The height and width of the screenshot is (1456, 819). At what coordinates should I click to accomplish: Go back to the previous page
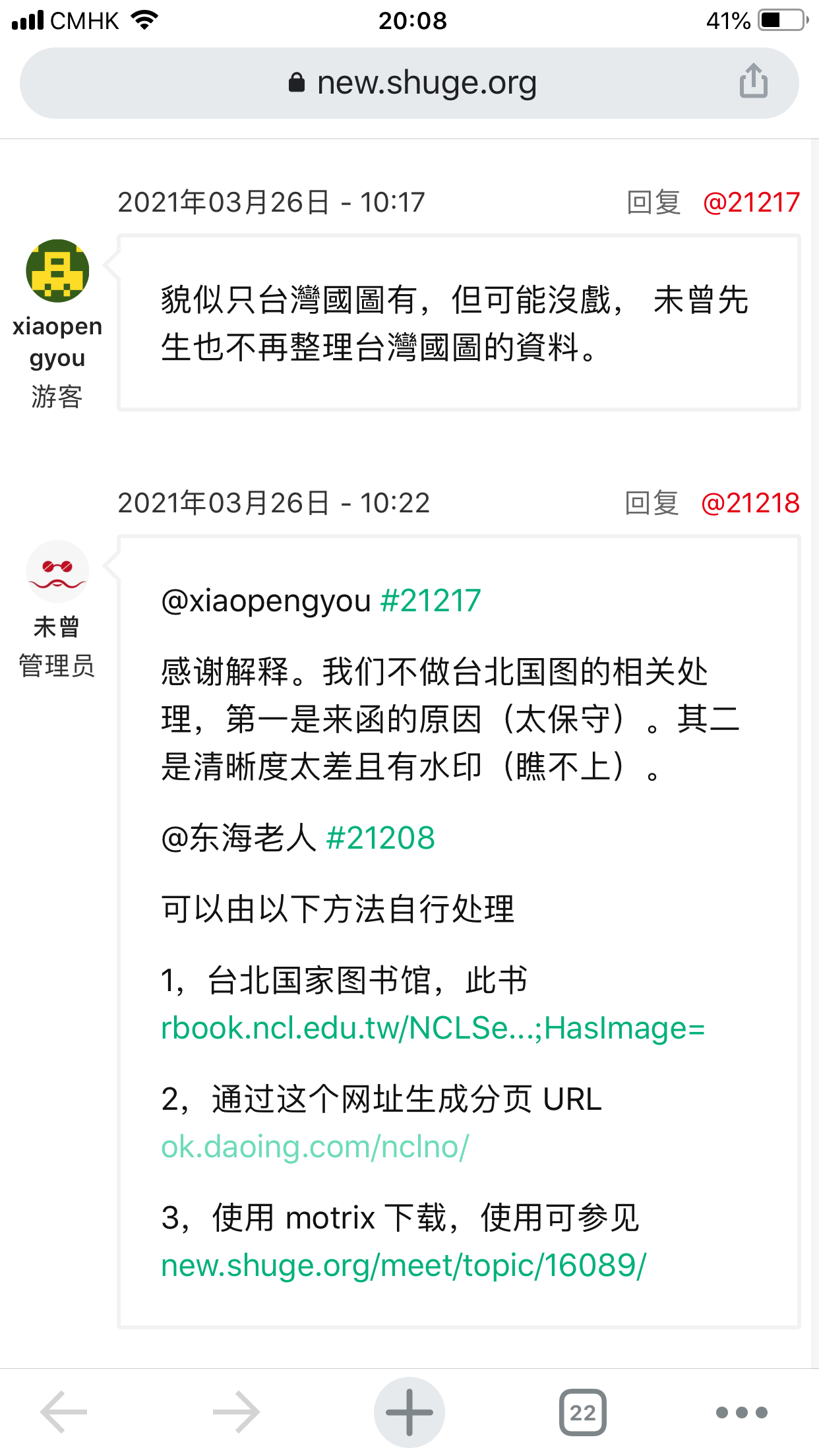pos(64,1412)
